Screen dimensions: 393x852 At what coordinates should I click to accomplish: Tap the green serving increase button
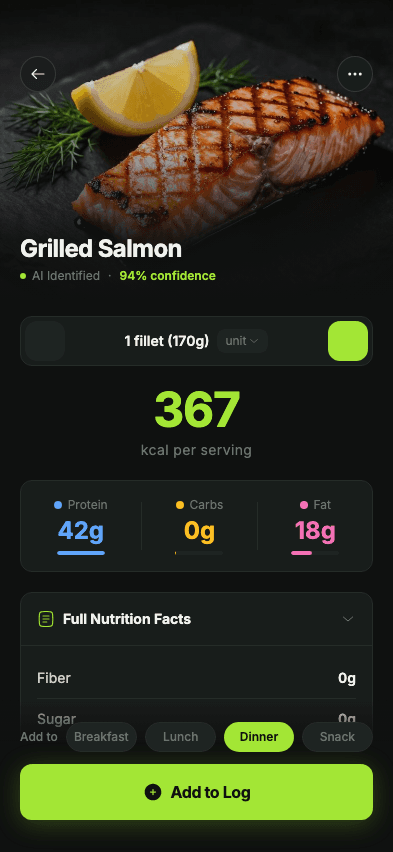pyautogui.click(x=348, y=341)
